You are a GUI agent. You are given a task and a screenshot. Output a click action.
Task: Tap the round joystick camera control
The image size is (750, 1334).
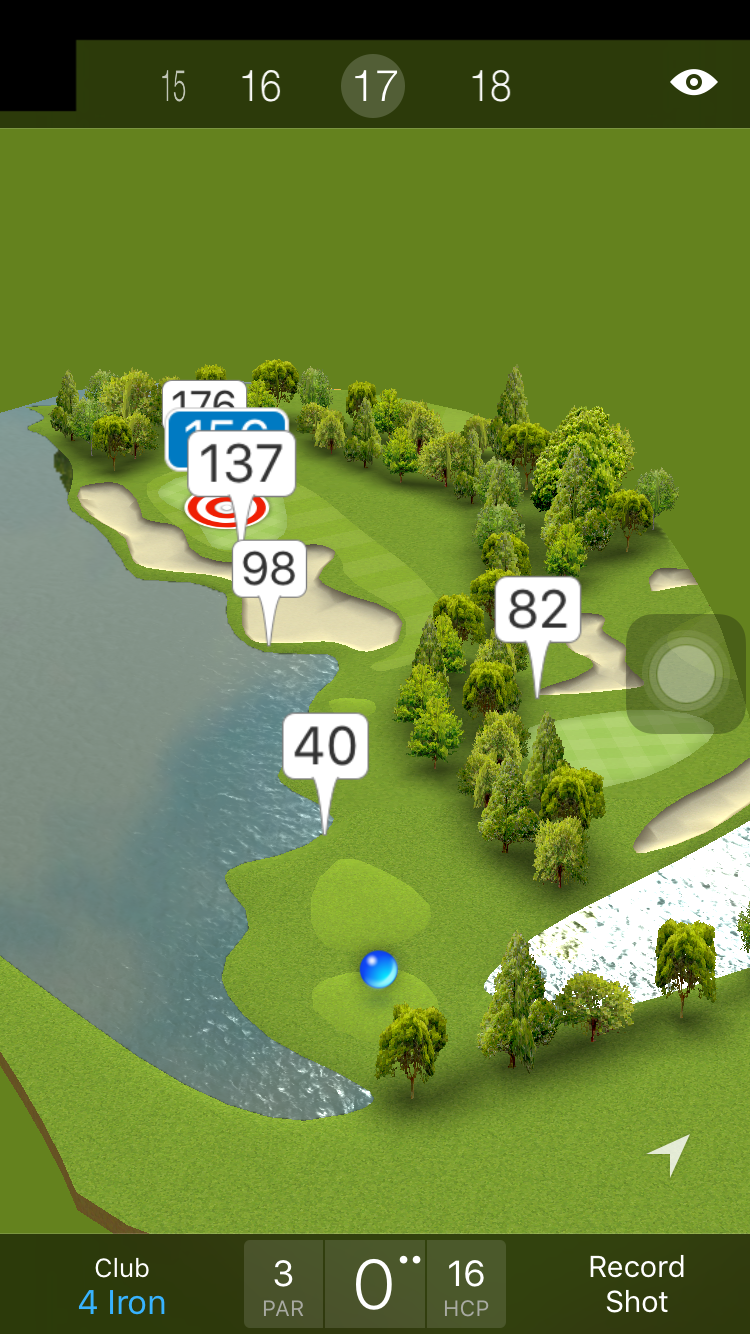pyautogui.click(x=686, y=673)
